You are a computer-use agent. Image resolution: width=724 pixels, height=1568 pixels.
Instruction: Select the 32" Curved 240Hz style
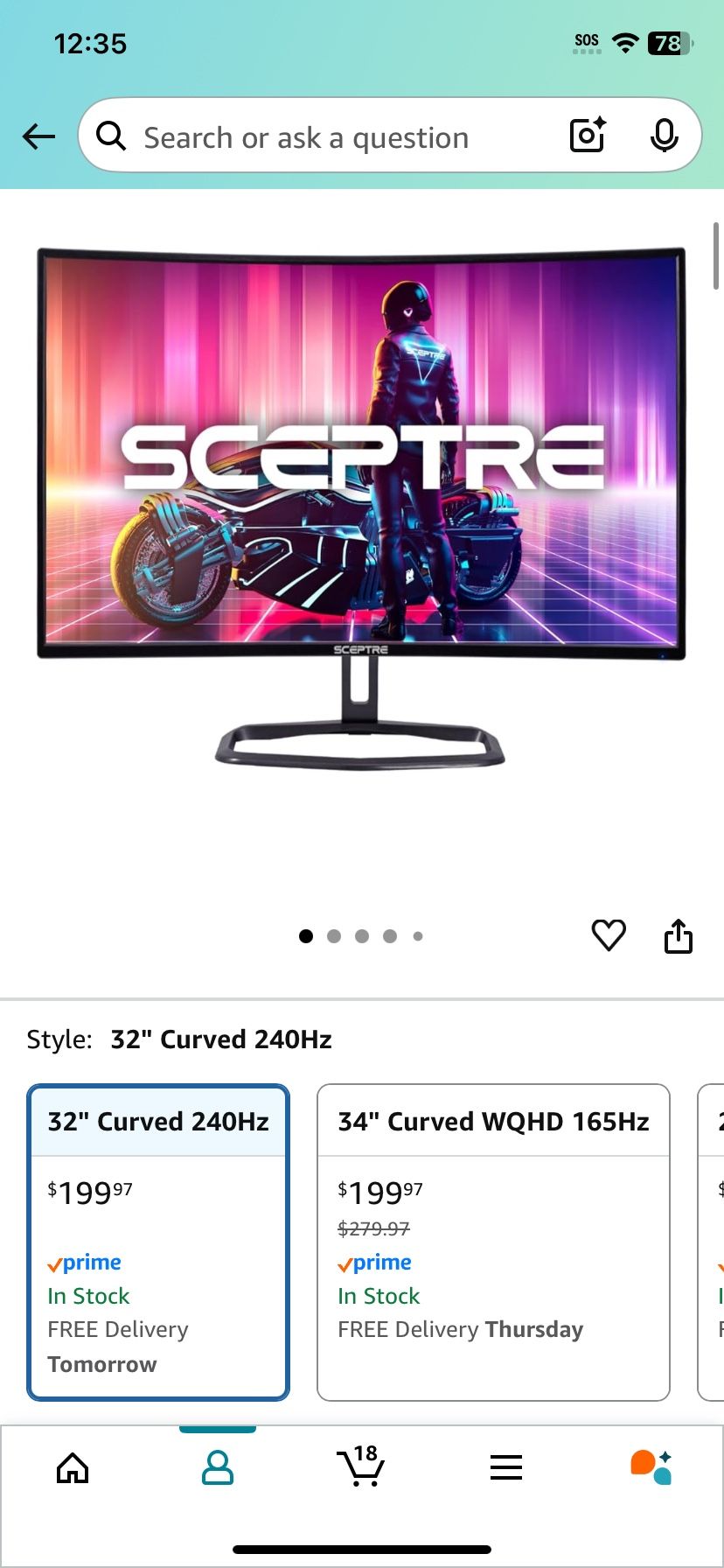coord(158,1242)
